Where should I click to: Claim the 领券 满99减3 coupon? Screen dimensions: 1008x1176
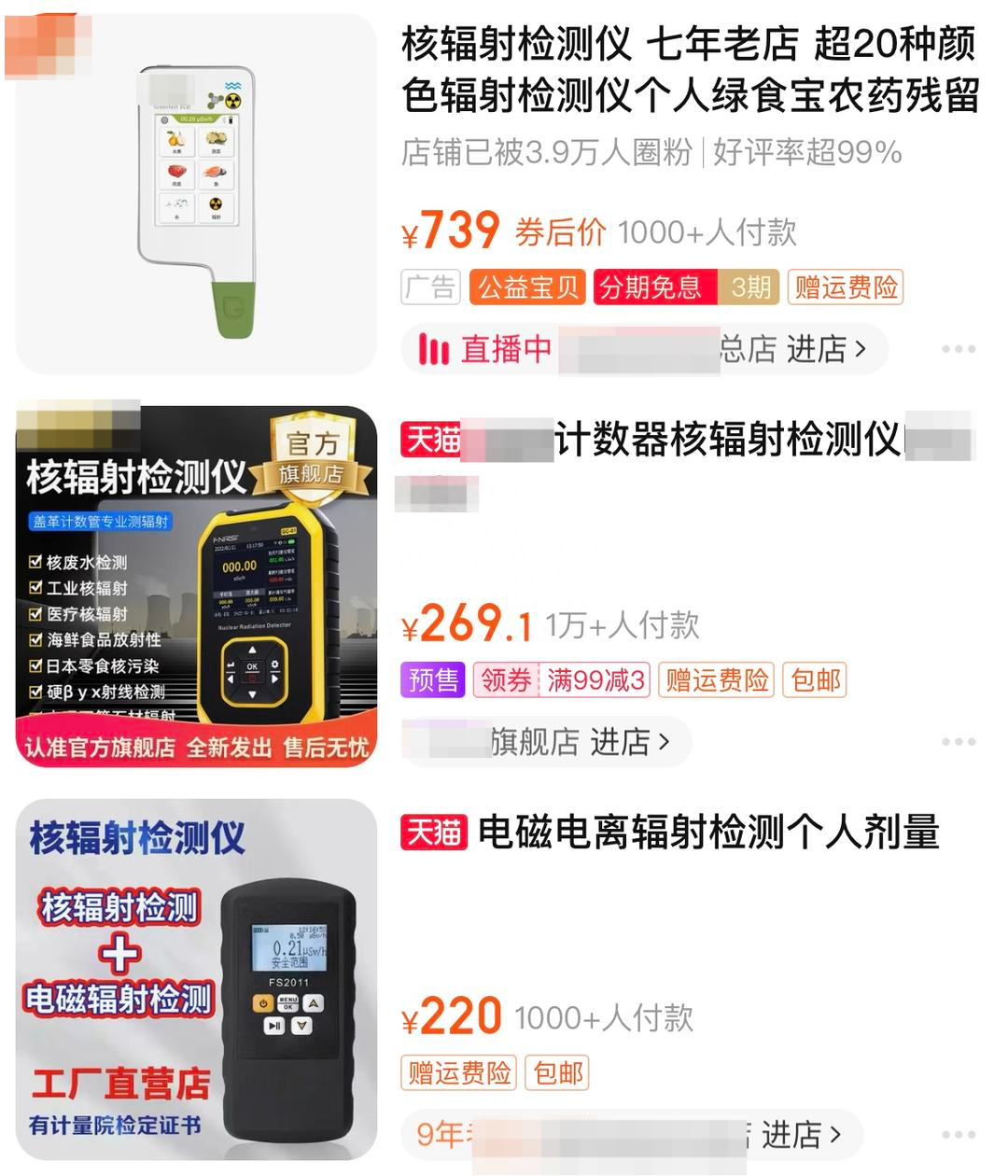[x=561, y=679]
